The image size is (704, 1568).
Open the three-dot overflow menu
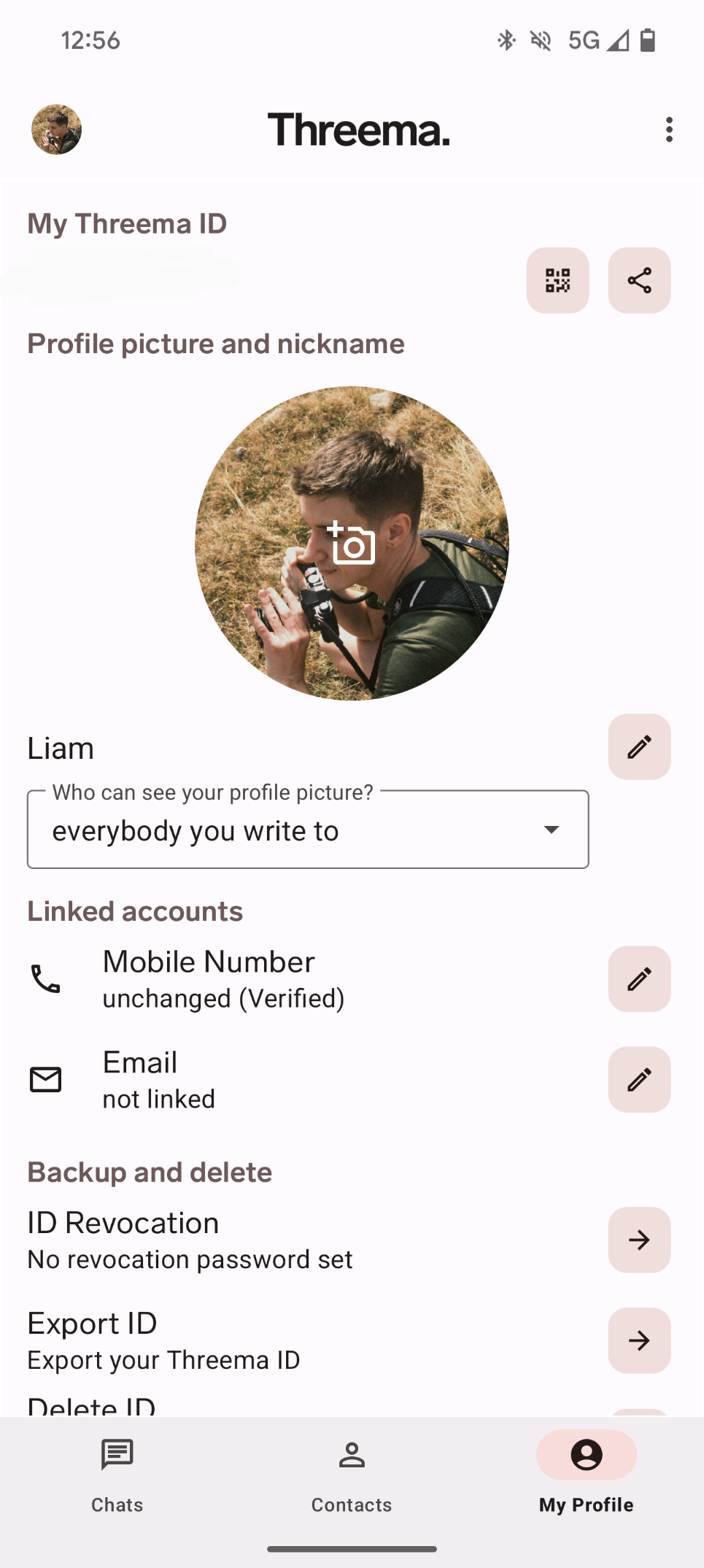click(x=669, y=130)
